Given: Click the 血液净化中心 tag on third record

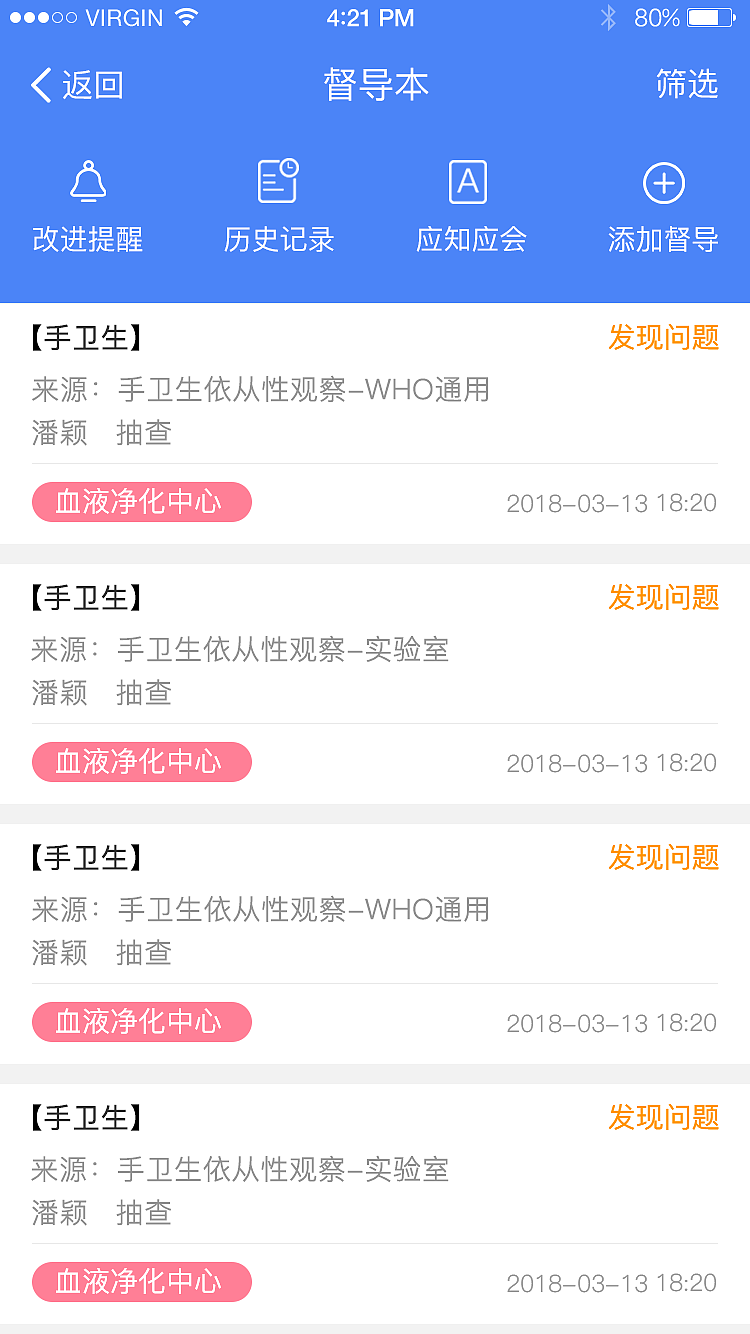Looking at the screenshot, I should click(141, 1022).
